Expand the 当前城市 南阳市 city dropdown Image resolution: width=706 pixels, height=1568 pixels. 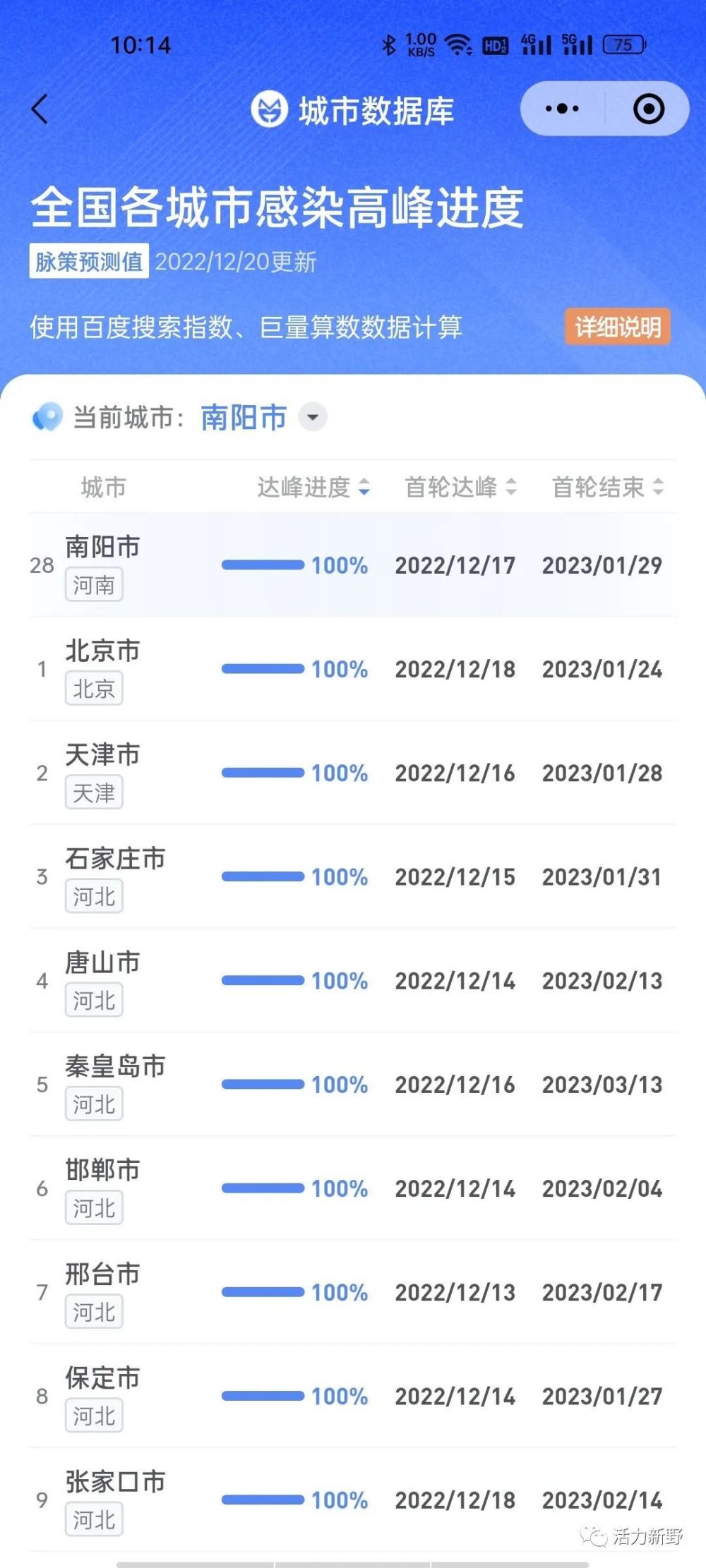click(x=313, y=417)
